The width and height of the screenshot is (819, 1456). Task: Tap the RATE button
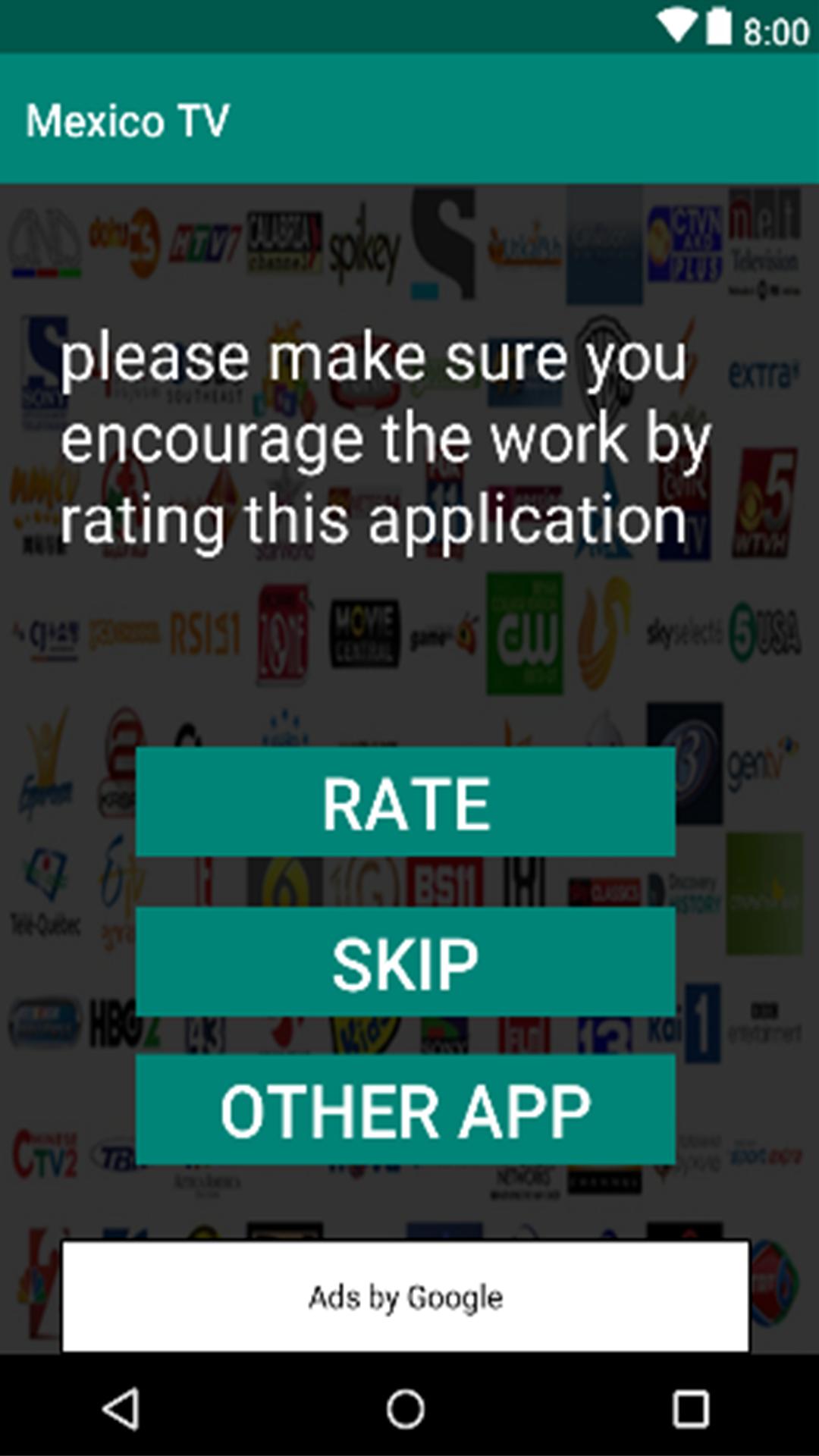click(x=406, y=802)
